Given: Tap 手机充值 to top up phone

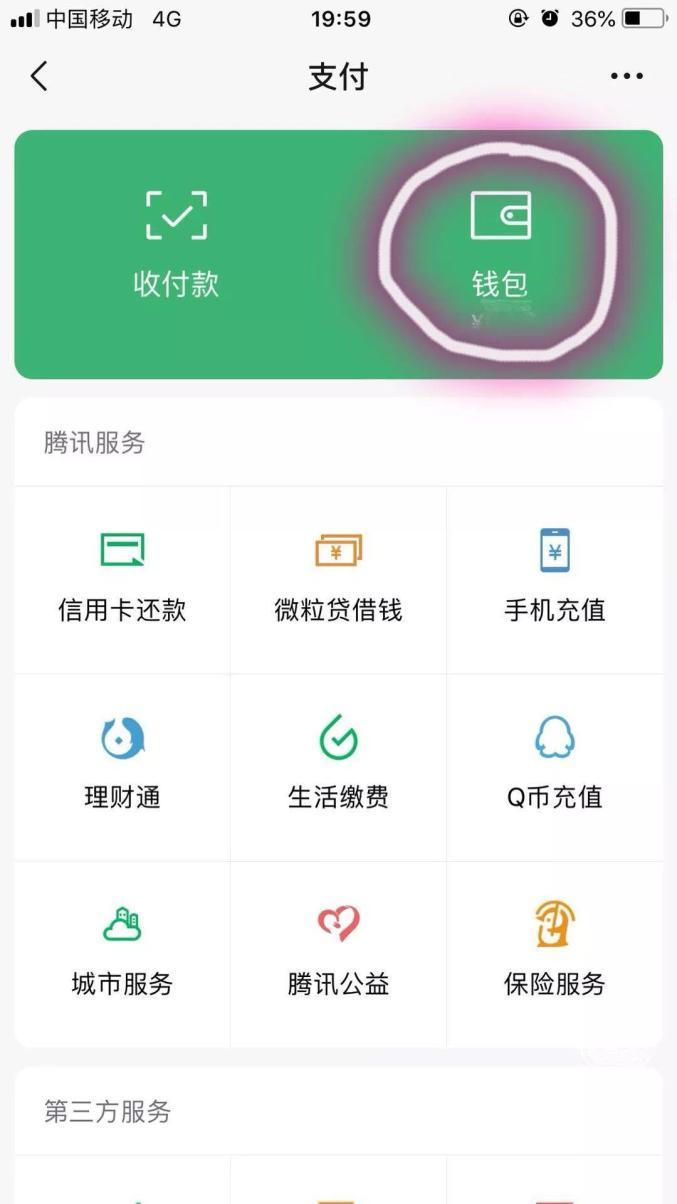Looking at the screenshot, I should pos(555,581).
